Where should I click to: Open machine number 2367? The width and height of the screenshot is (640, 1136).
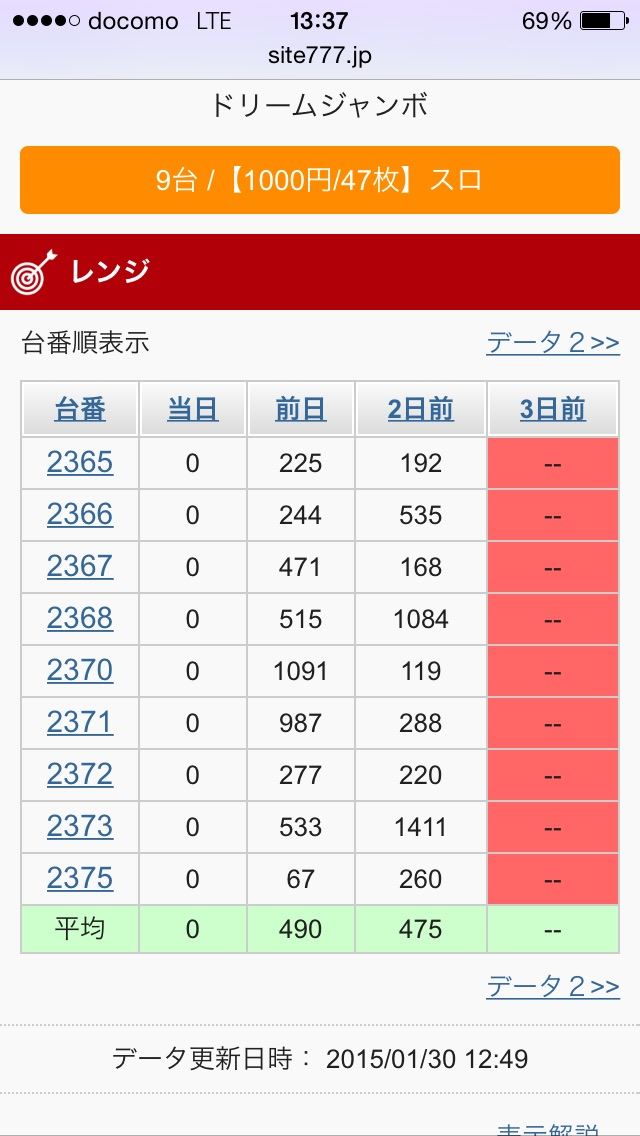(x=80, y=567)
